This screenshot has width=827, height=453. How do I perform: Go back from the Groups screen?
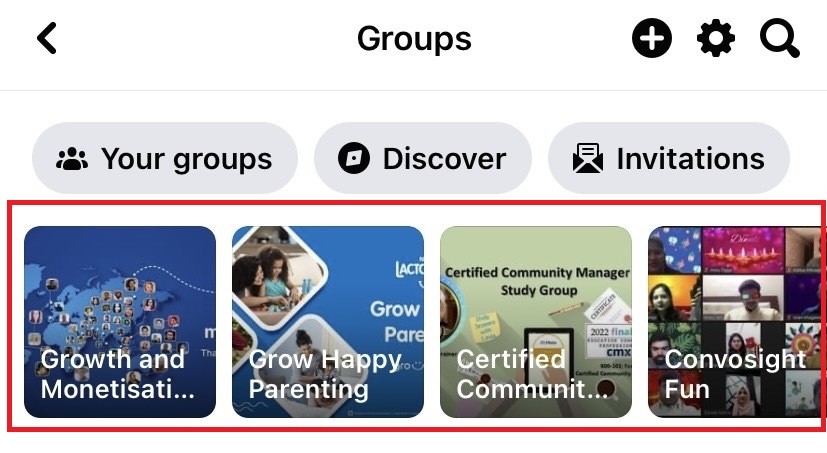[x=47, y=39]
